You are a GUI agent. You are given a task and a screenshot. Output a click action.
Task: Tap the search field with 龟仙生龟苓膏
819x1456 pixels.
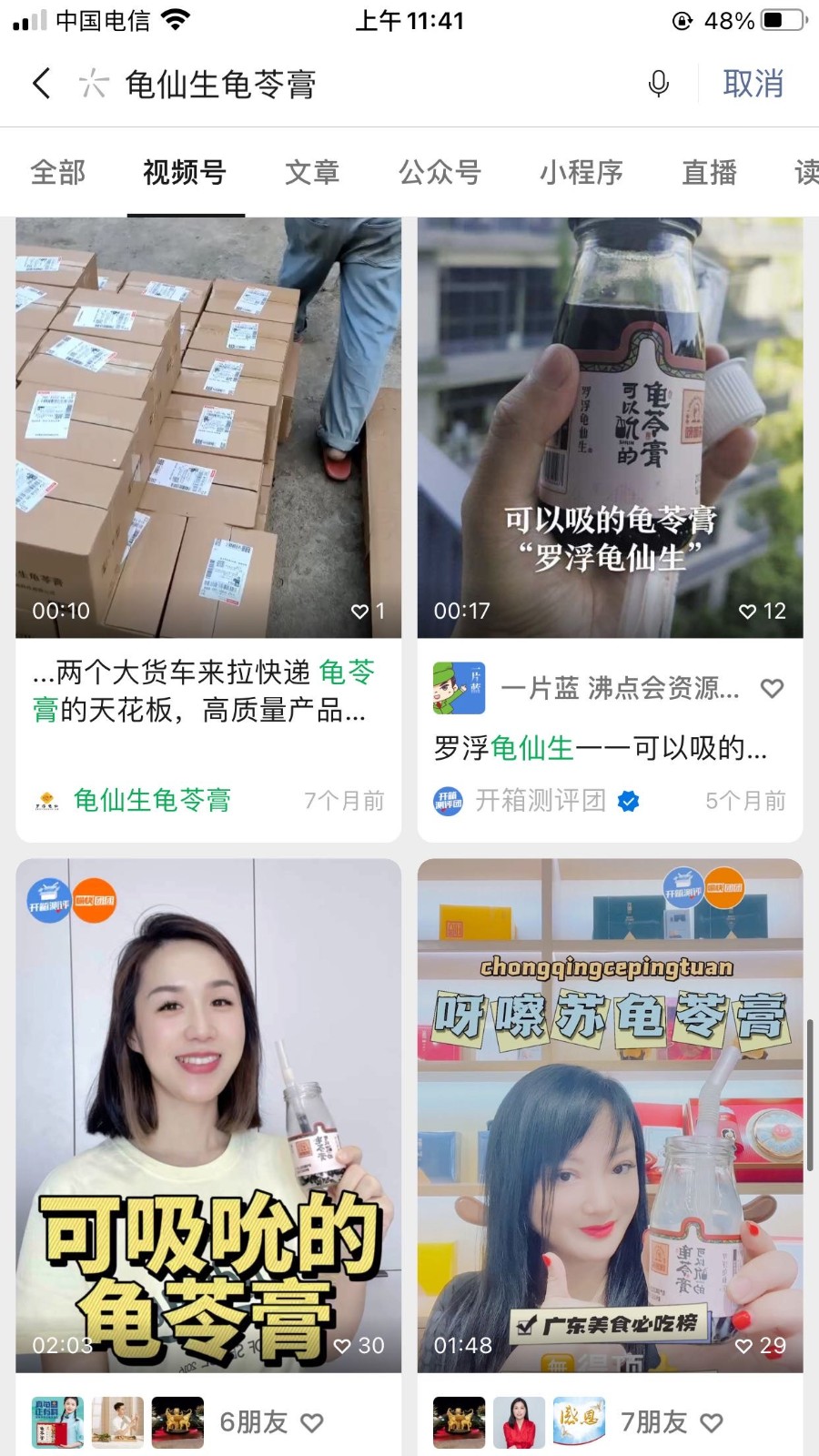click(364, 84)
